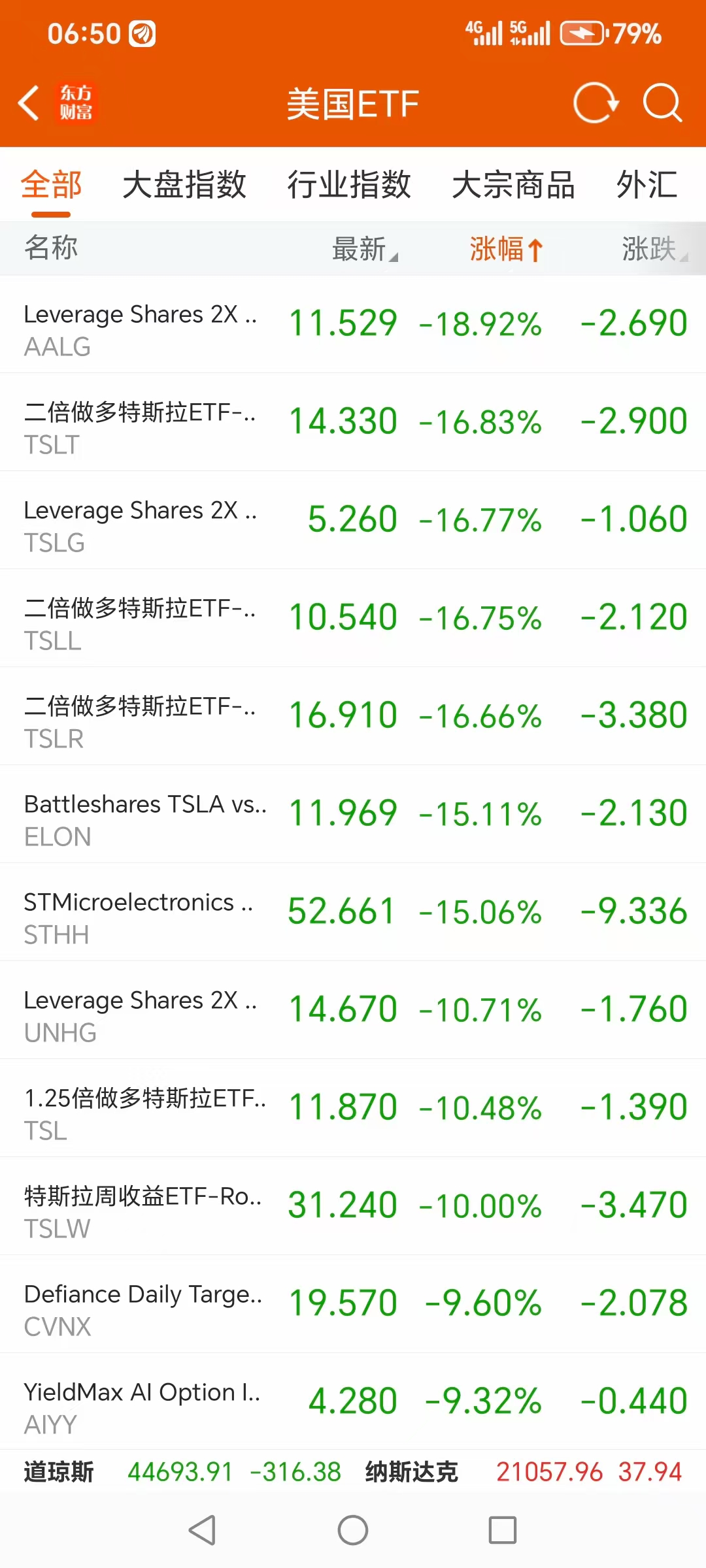
Task: Enable sorting by 涨跌 column
Action: [655, 249]
